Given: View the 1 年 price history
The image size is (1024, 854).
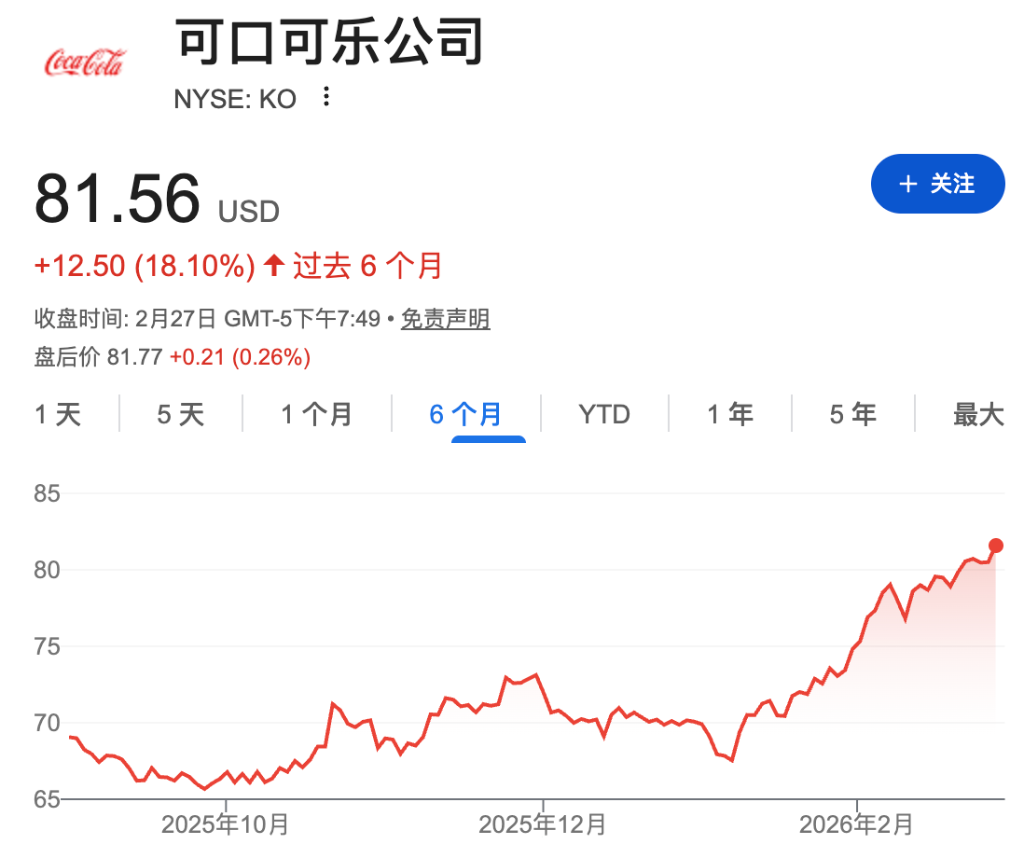Looking at the screenshot, I should pyautogui.click(x=730, y=414).
